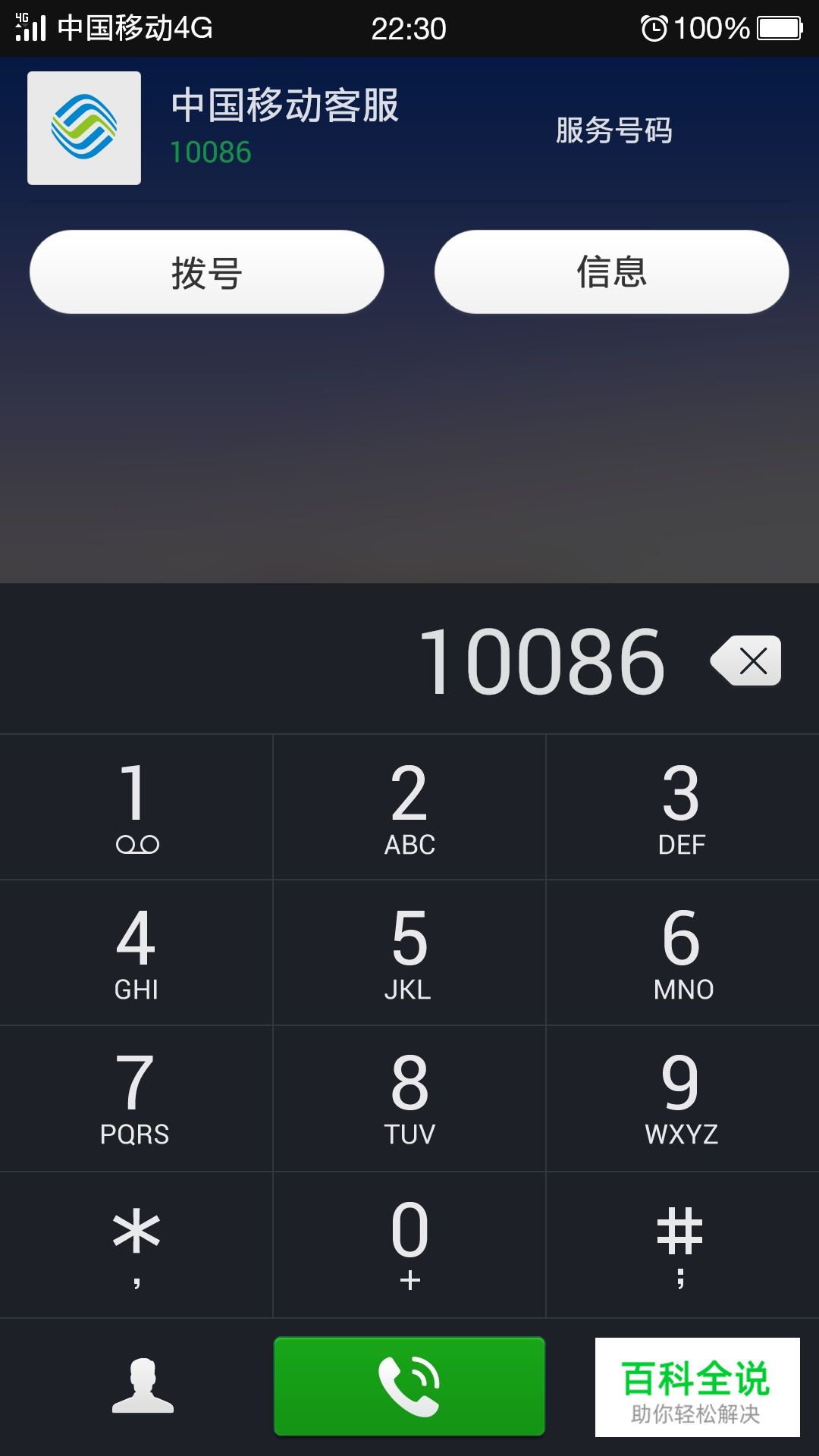Tap the 0 plus key

tap(409, 1245)
